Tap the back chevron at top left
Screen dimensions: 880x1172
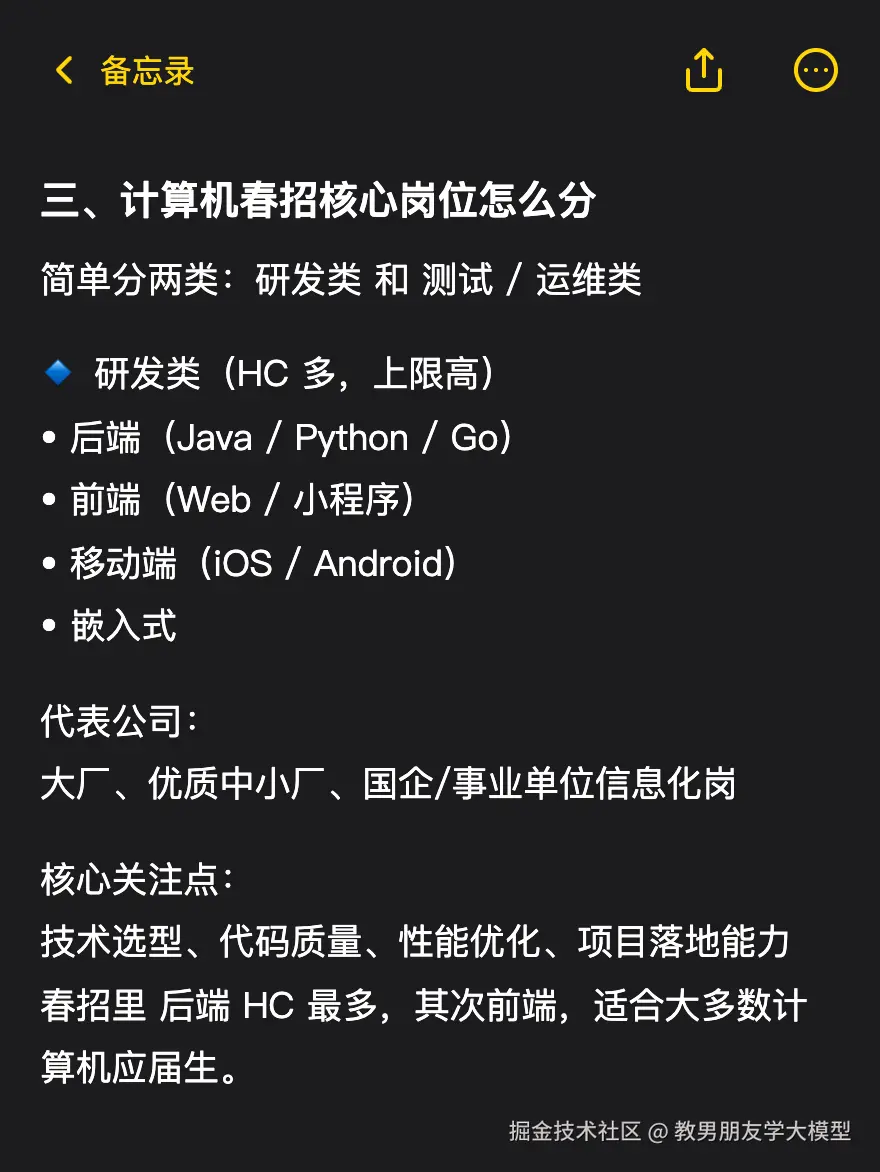coord(62,70)
